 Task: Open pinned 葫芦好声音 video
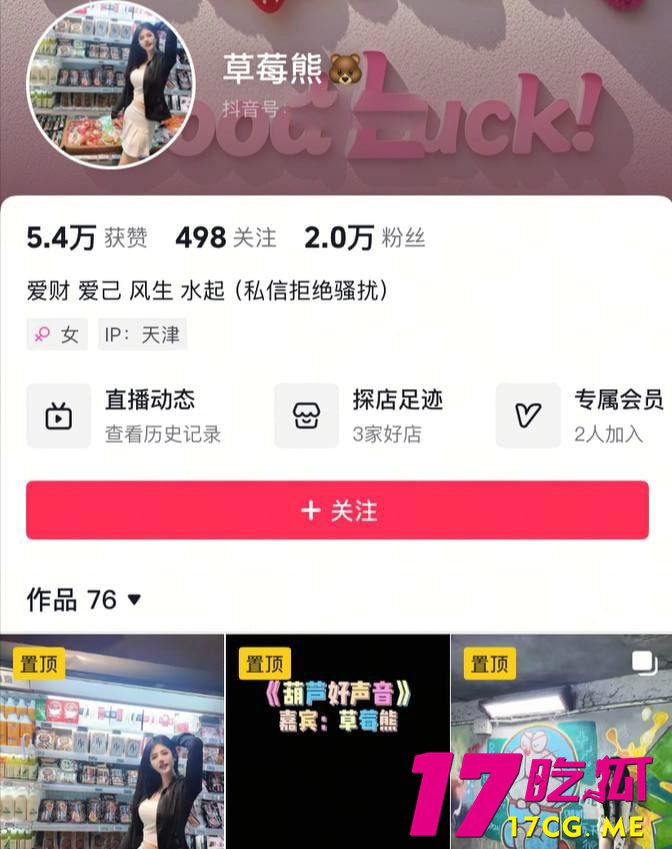tap(337, 745)
